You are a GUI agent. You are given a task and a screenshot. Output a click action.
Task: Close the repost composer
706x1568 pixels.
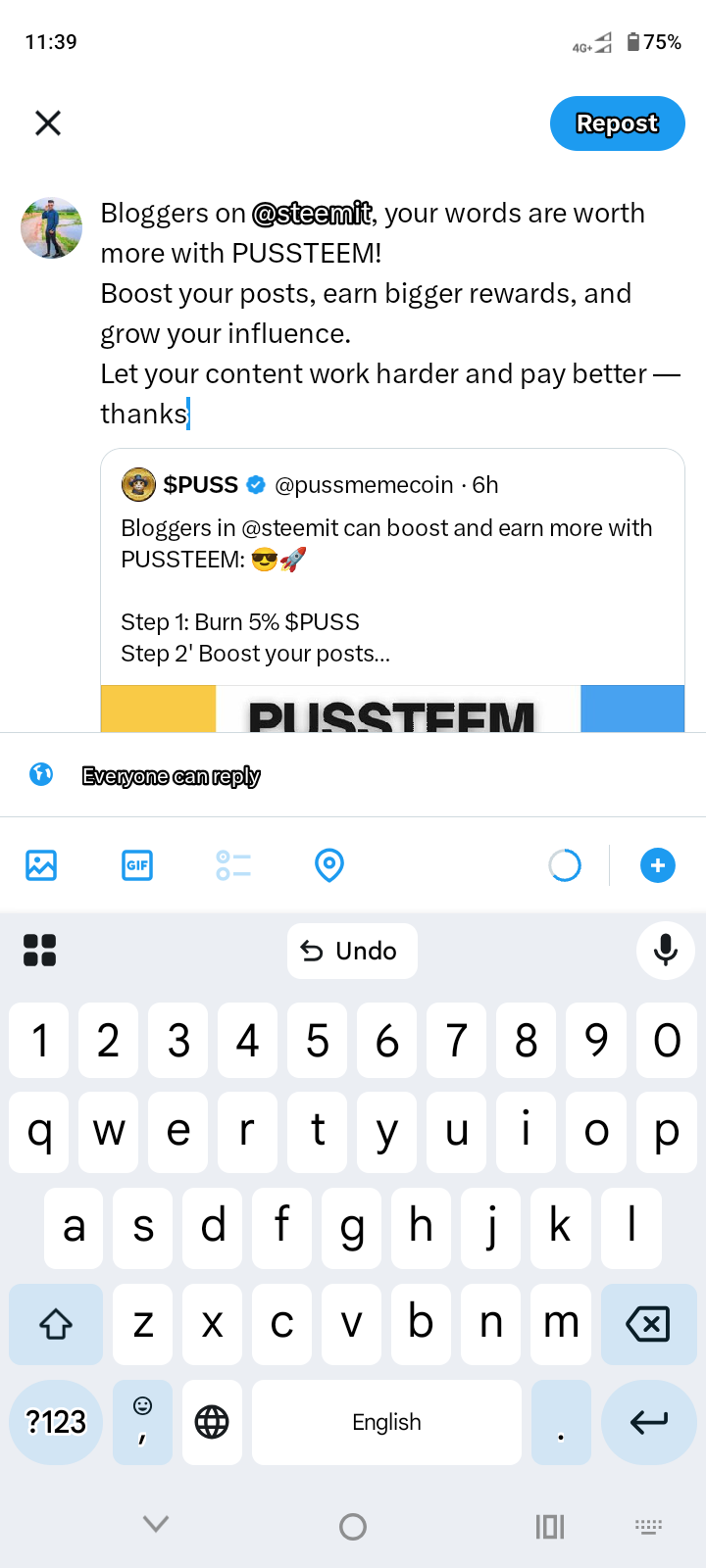(x=48, y=123)
